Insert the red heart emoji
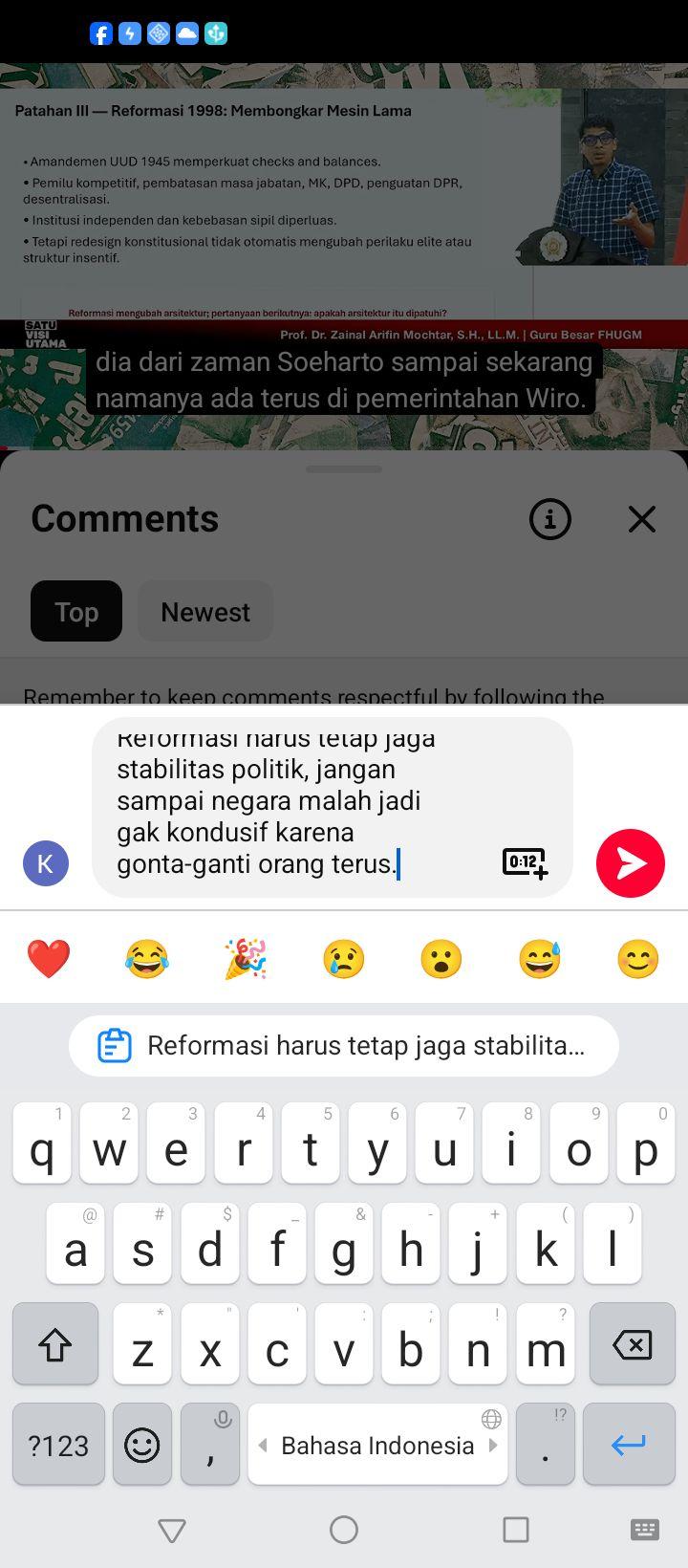 (49, 959)
